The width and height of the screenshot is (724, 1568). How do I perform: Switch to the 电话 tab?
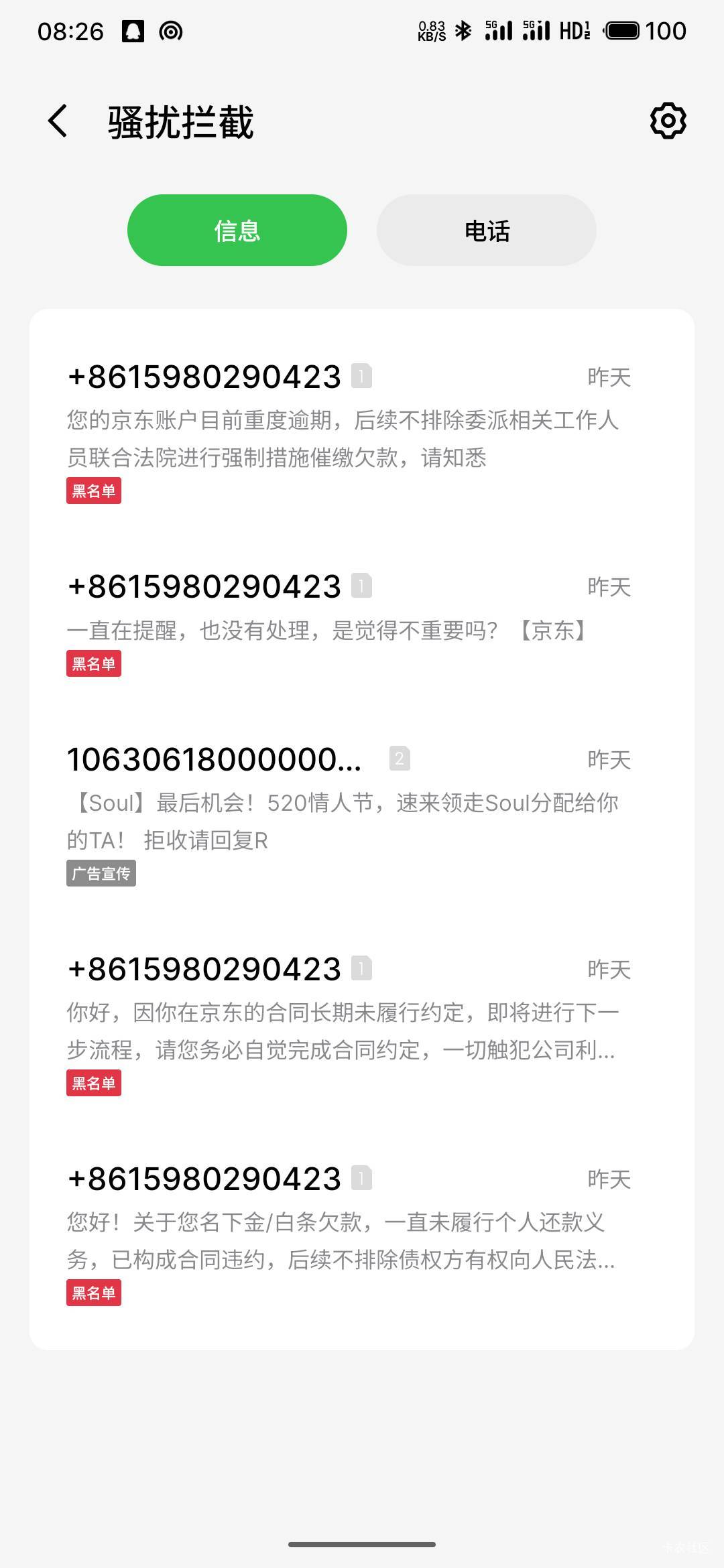[487, 231]
